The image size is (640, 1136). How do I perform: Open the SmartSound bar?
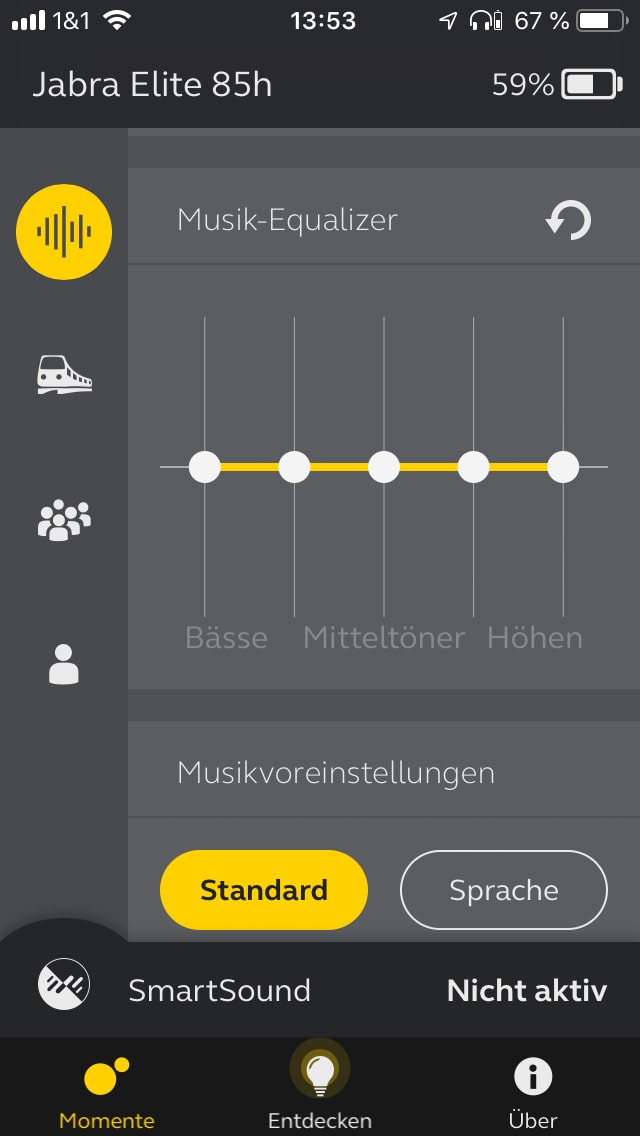point(320,990)
